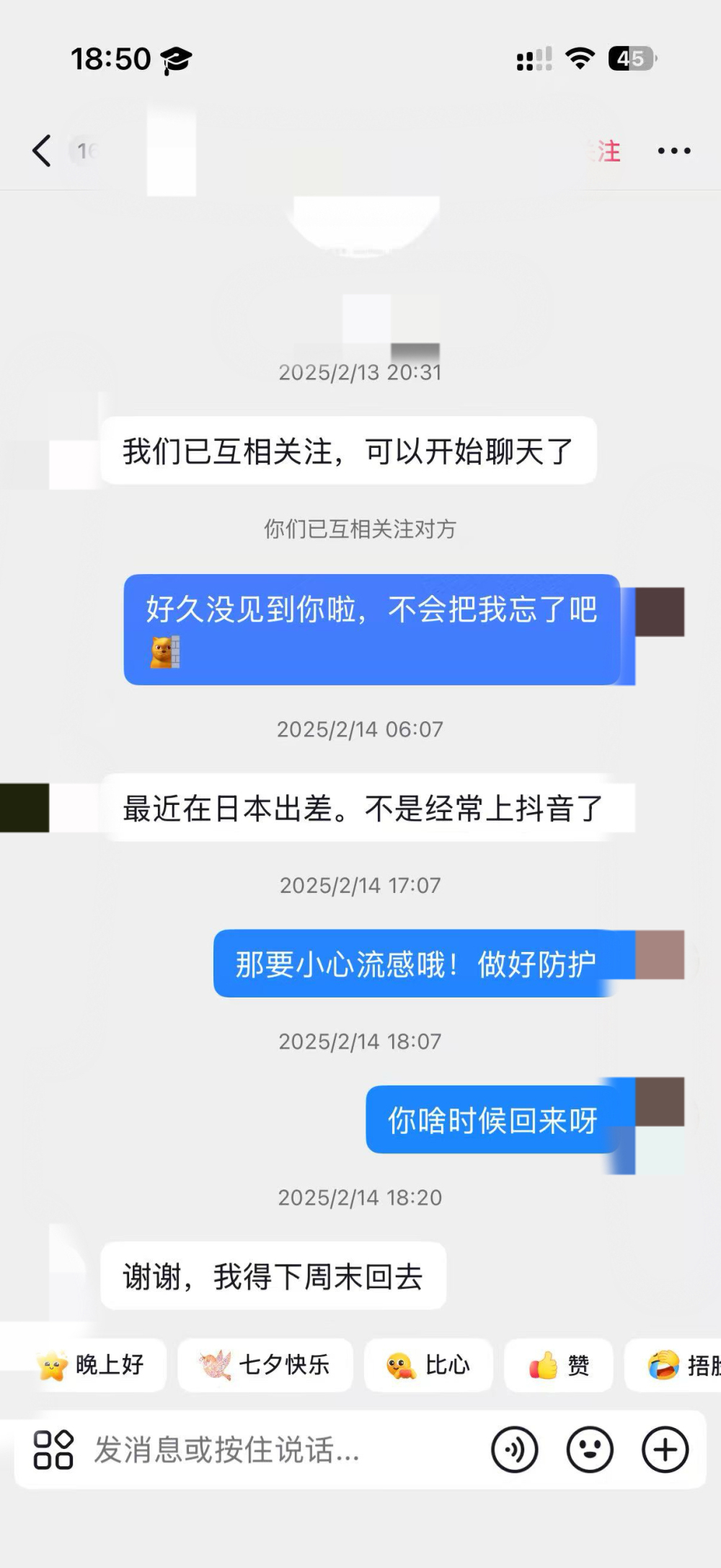Open the four-square shortcuts panel

tap(53, 1450)
